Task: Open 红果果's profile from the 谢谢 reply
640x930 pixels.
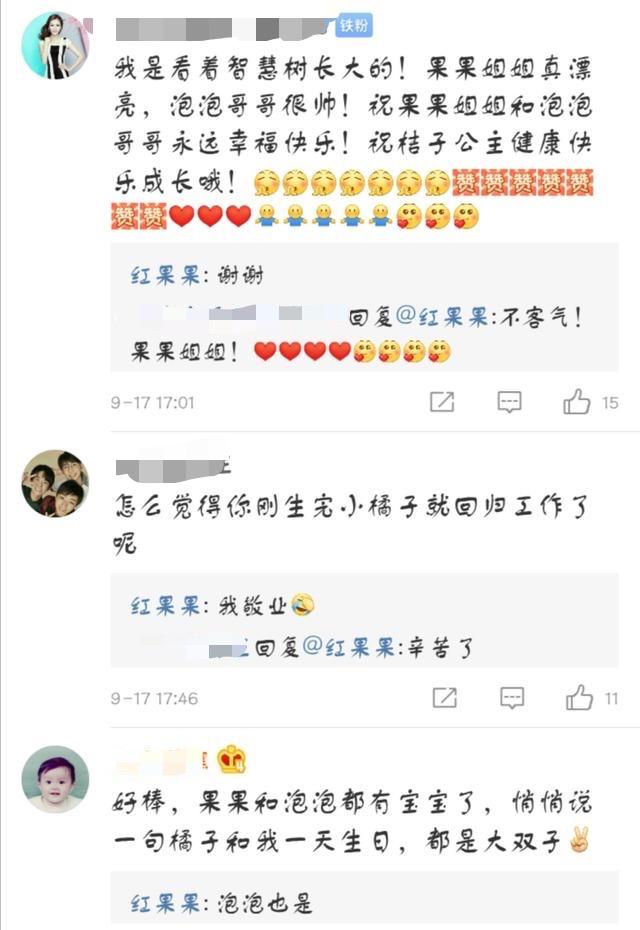Action: (166, 276)
